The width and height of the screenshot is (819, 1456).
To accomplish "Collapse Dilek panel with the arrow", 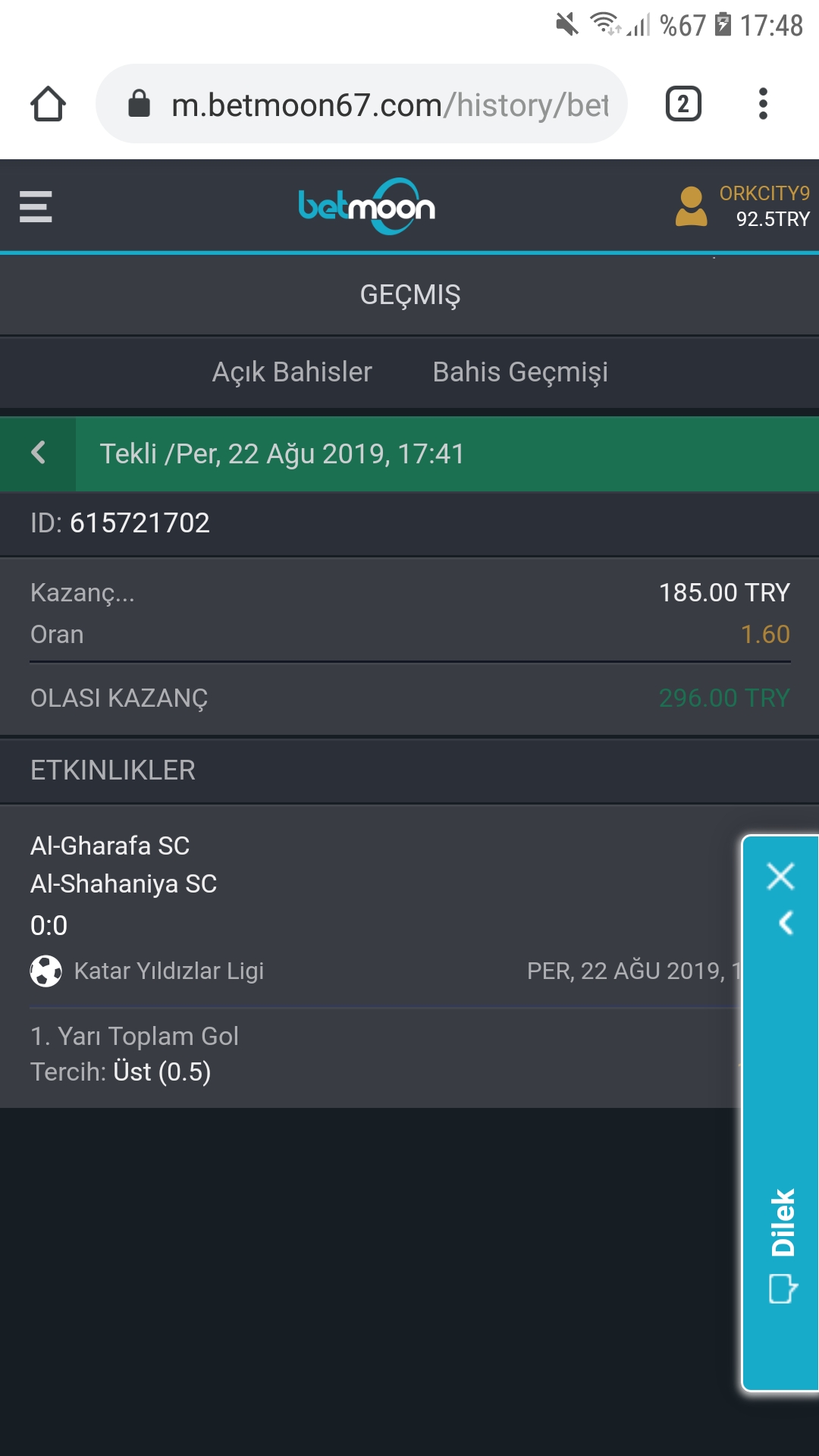I will pos(786,923).
